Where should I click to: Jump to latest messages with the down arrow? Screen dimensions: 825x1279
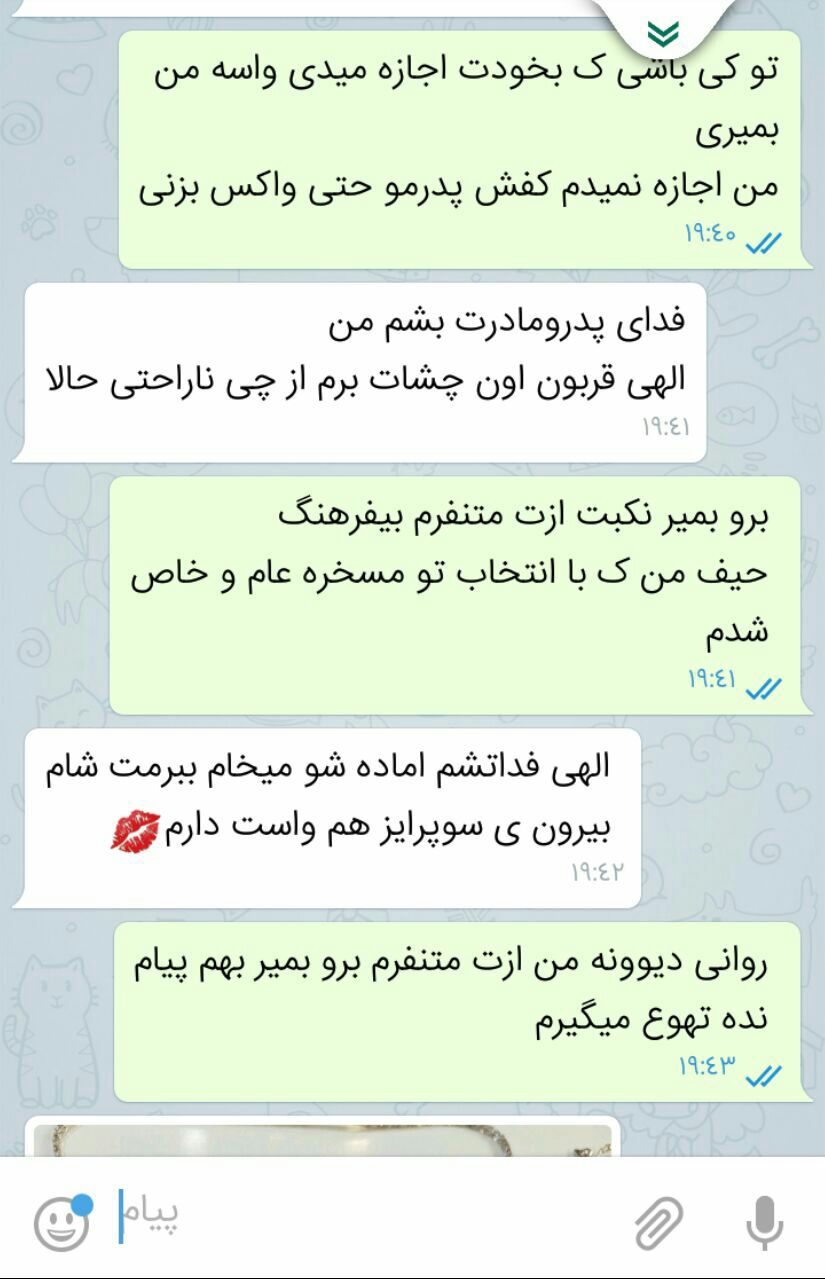(662, 32)
